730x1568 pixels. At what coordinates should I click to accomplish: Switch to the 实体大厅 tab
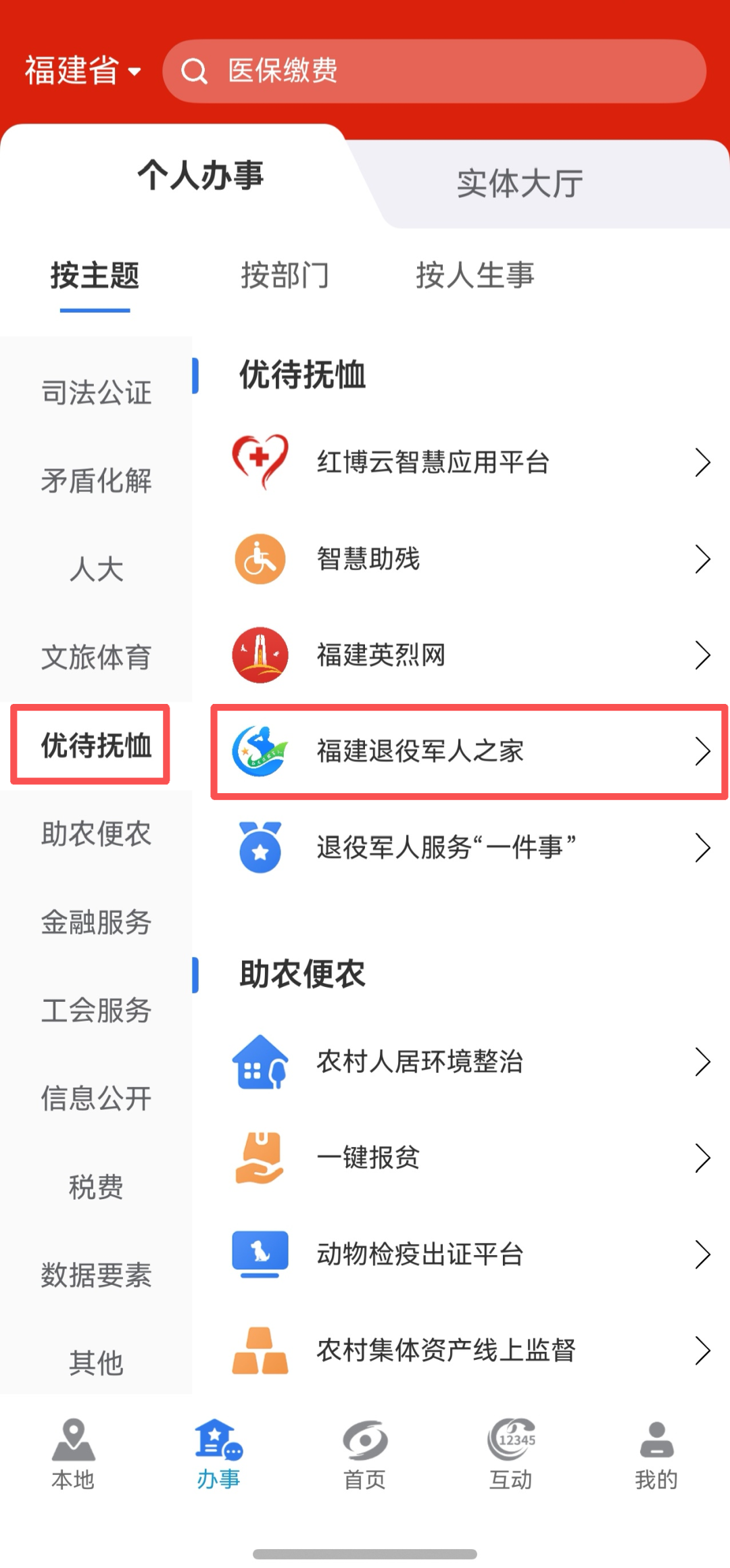click(x=519, y=184)
